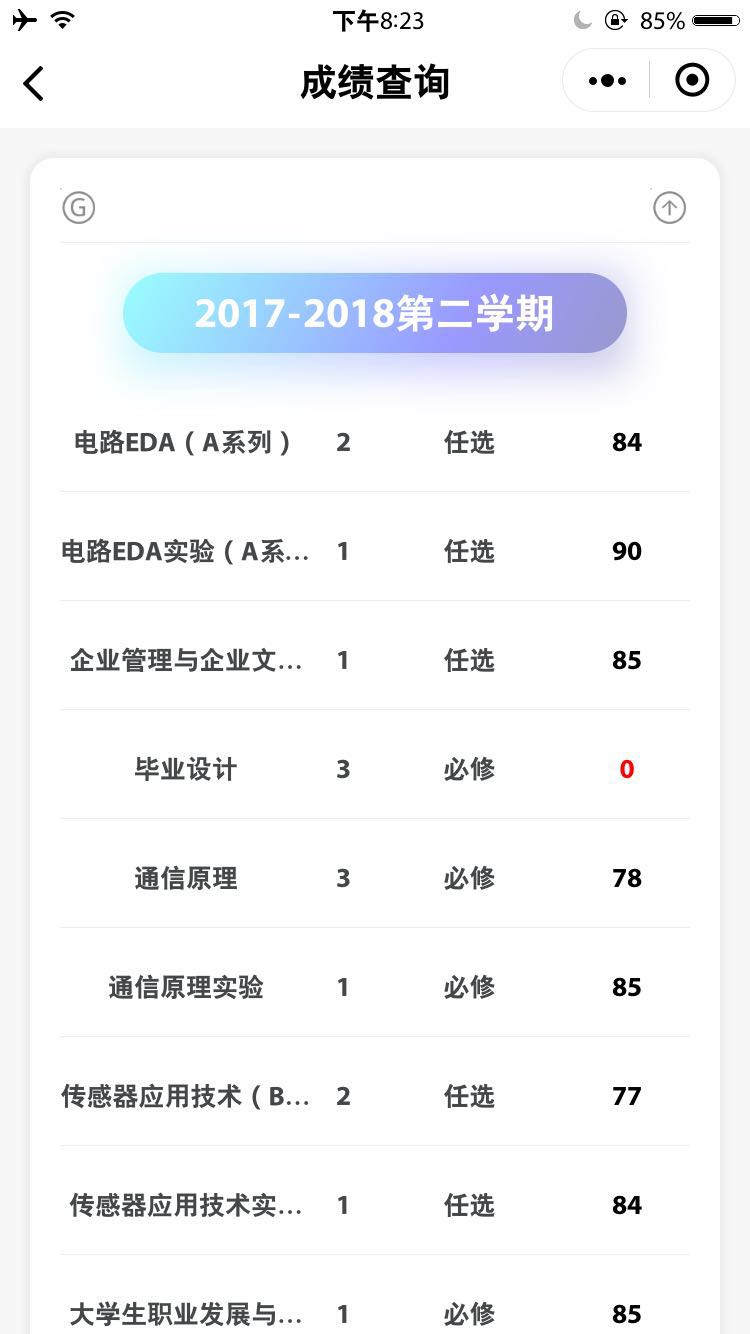Open the mini program three-dot menu
This screenshot has height=1334, width=750.
click(607, 81)
